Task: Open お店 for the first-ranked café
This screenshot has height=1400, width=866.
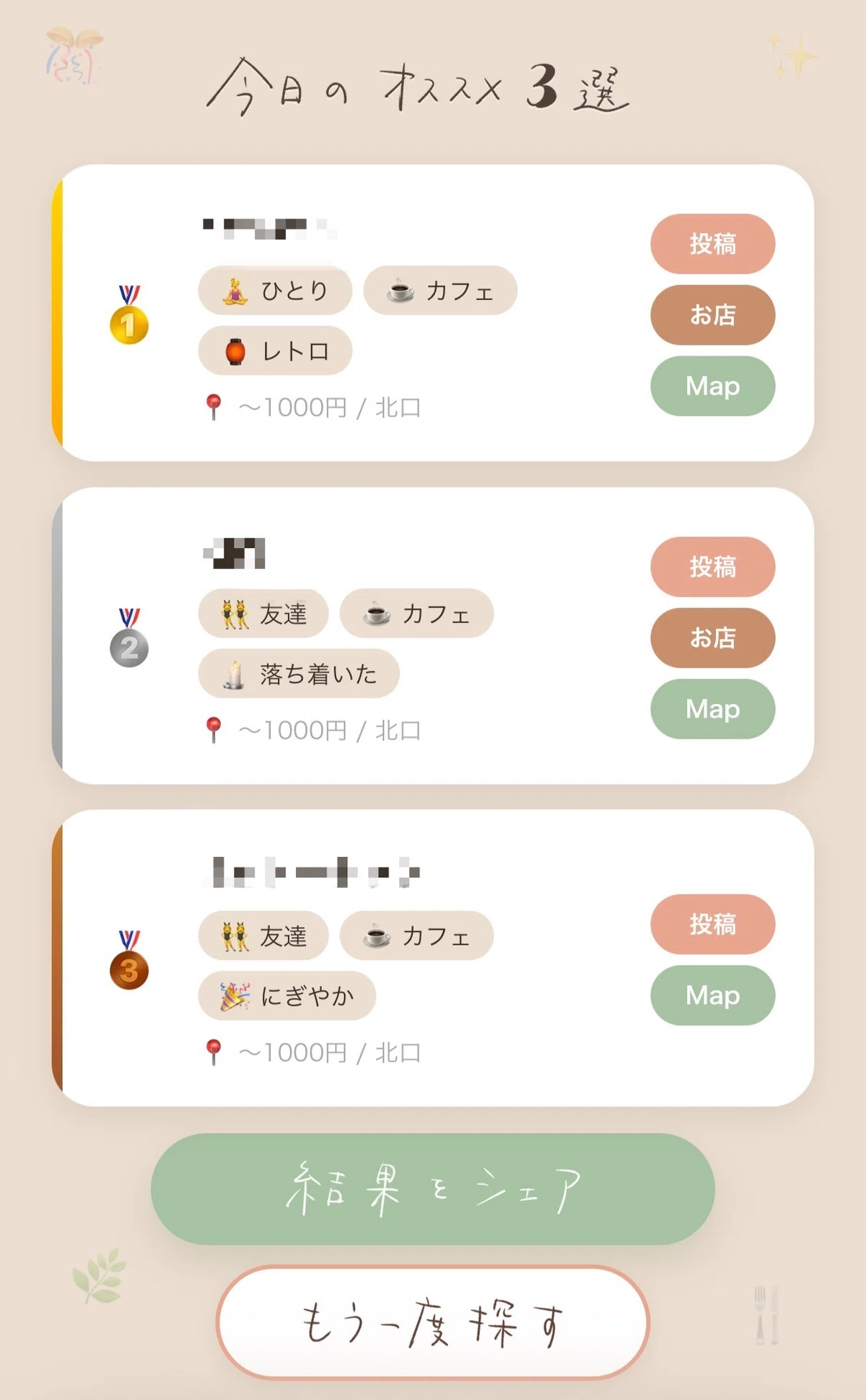Action: [x=713, y=314]
